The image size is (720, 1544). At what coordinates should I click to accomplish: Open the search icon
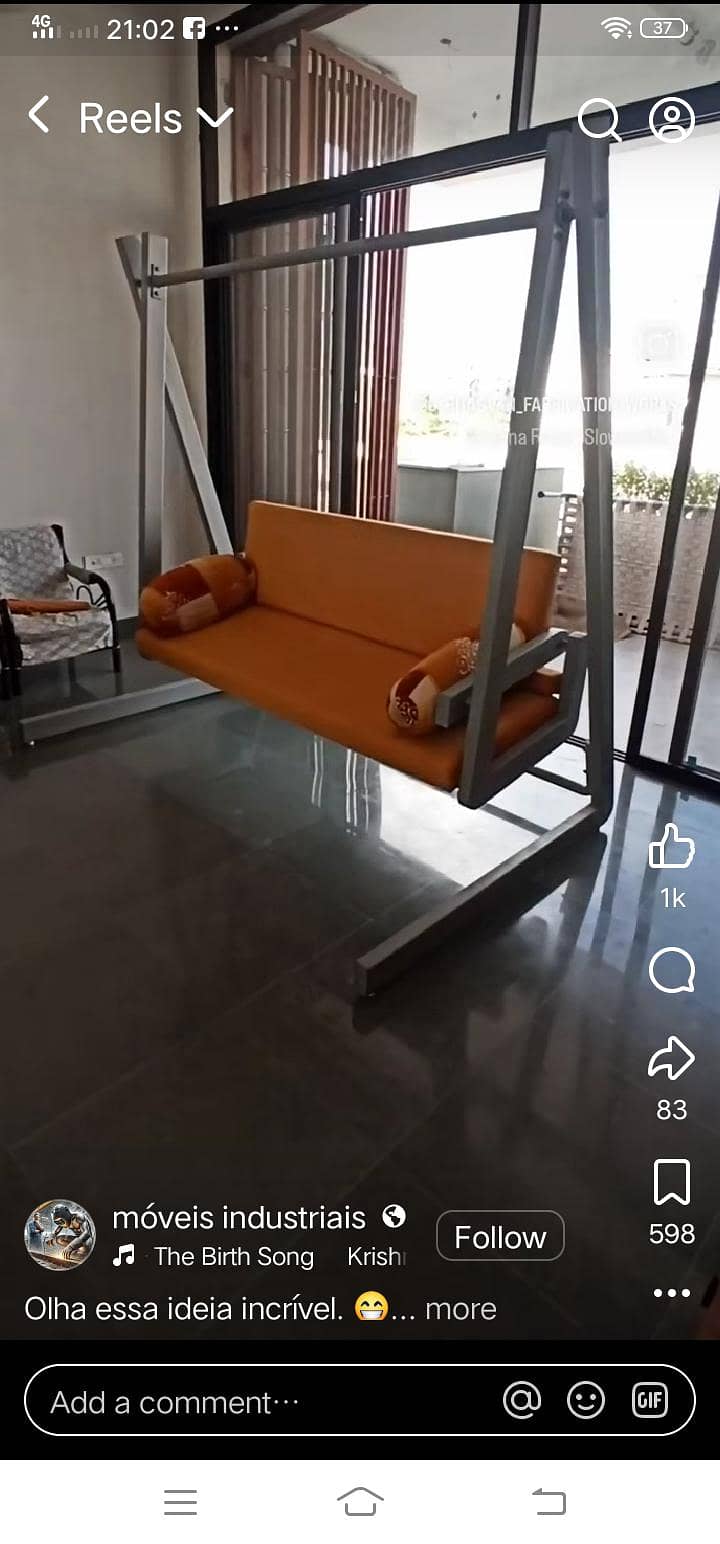tap(599, 120)
